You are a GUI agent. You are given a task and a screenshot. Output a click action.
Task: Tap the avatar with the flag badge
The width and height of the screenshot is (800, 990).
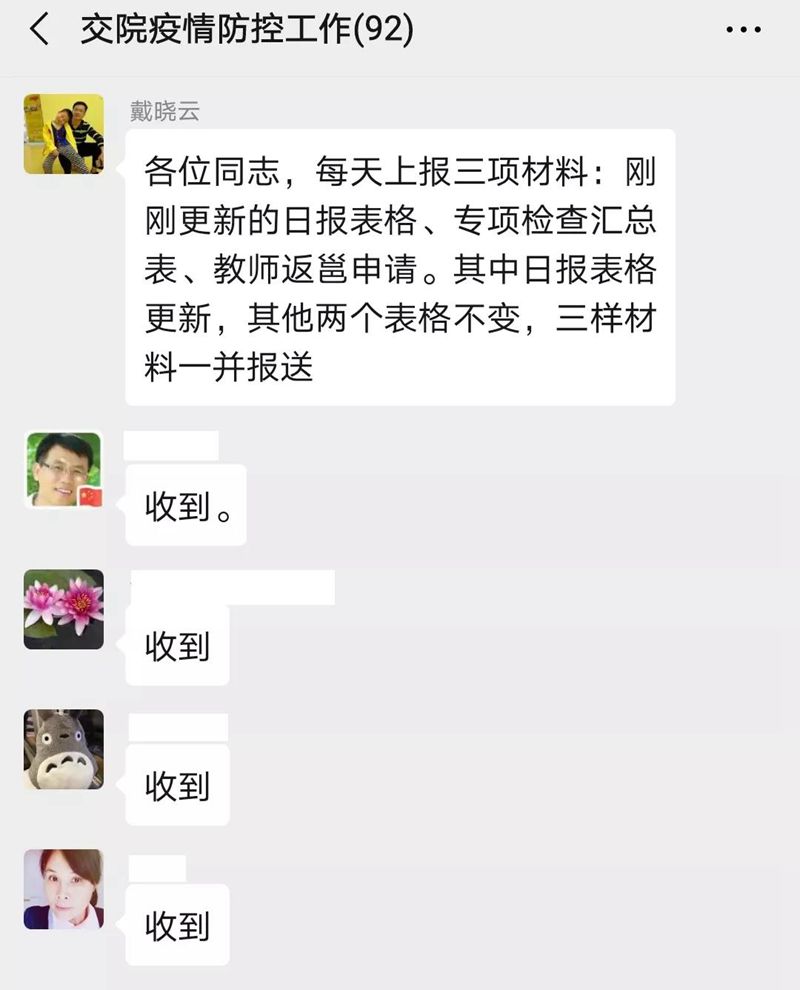tap(64, 470)
